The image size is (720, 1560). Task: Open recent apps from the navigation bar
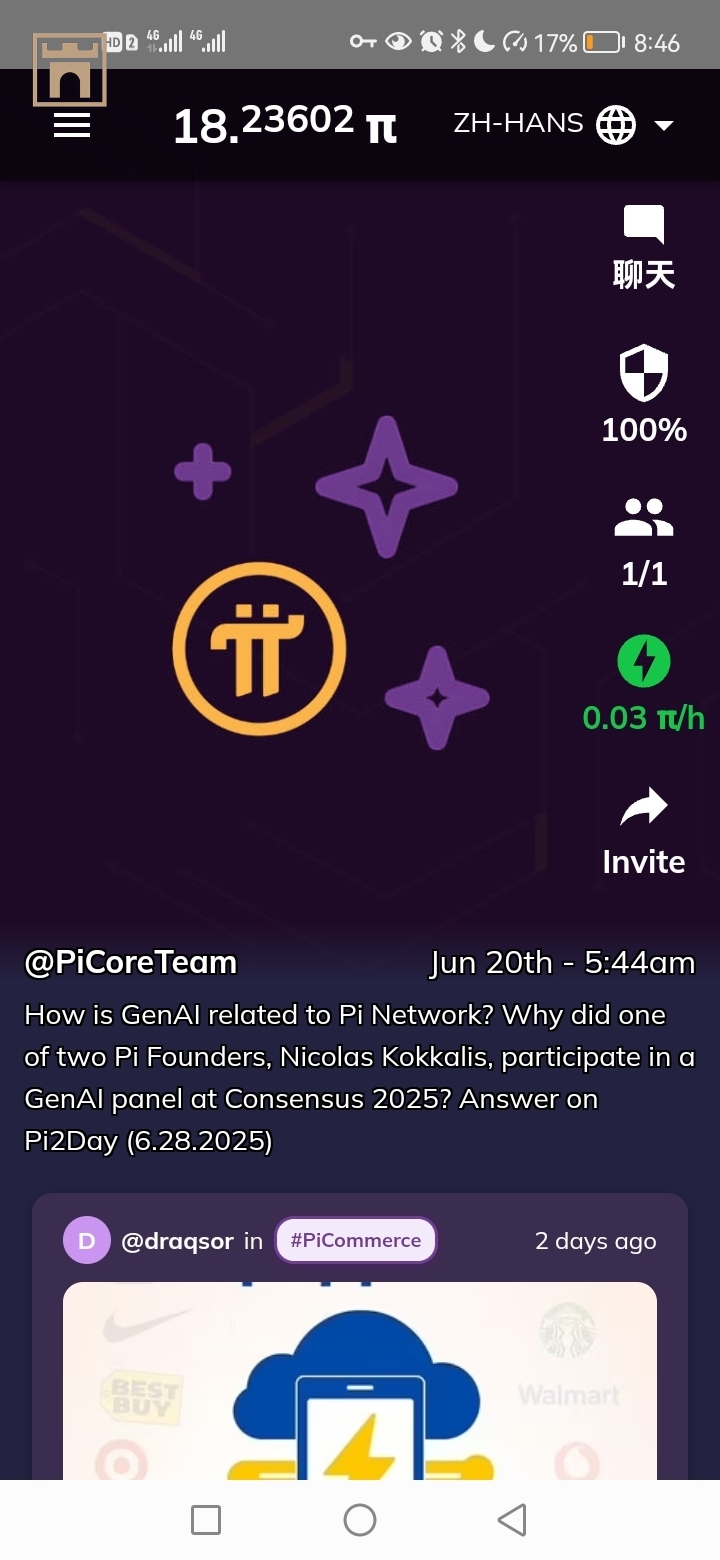point(206,1520)
